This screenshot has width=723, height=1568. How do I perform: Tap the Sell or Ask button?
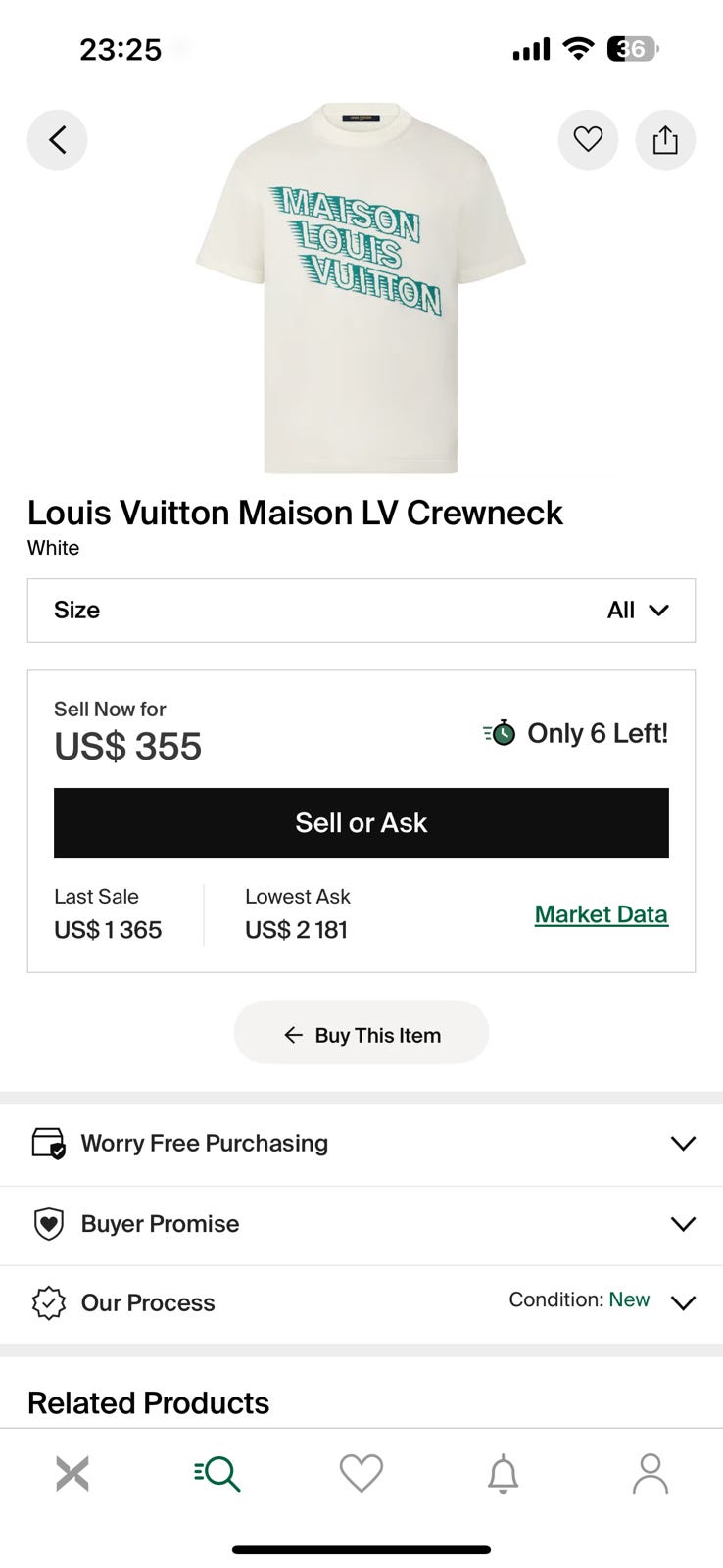click(361, 823)
